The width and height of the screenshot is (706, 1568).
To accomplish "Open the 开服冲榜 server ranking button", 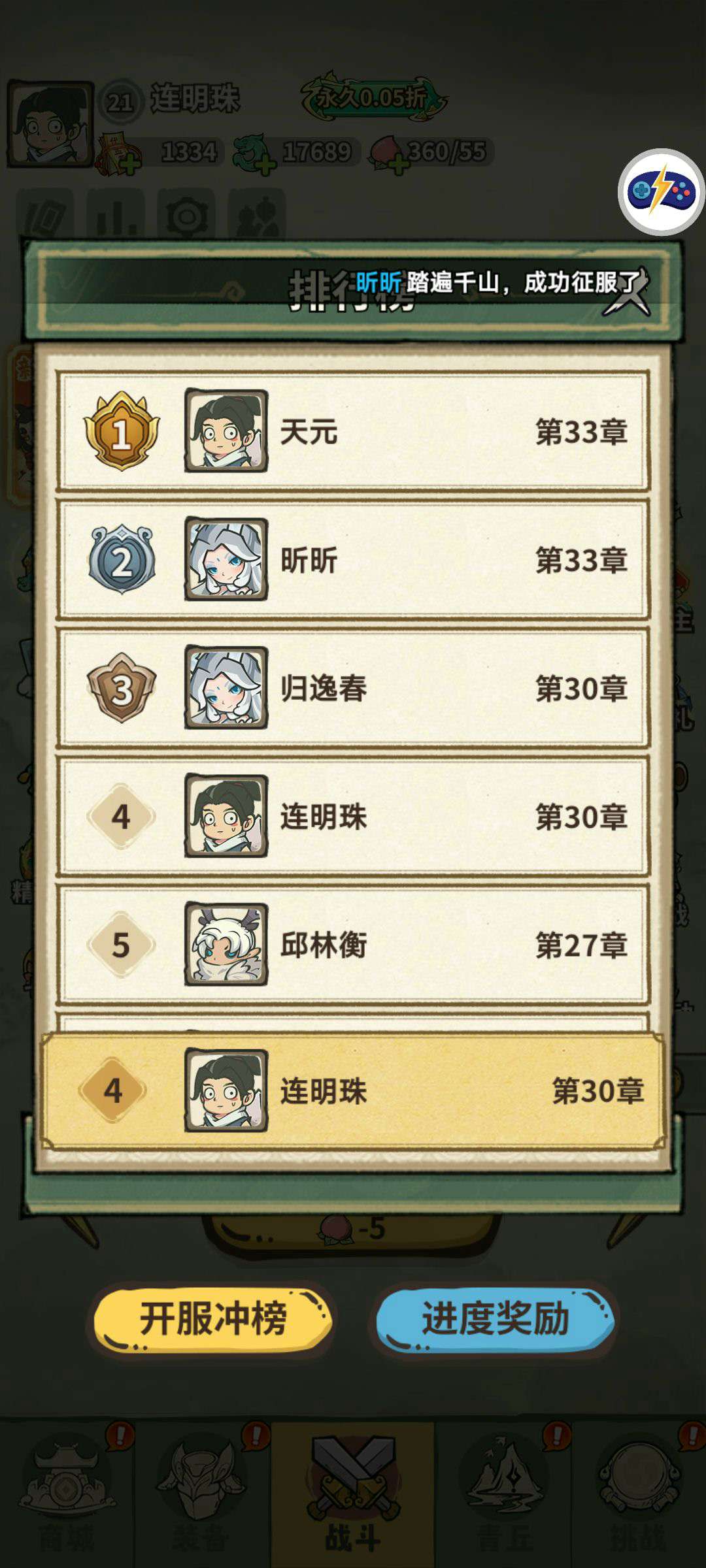I will coord(212,1319).
